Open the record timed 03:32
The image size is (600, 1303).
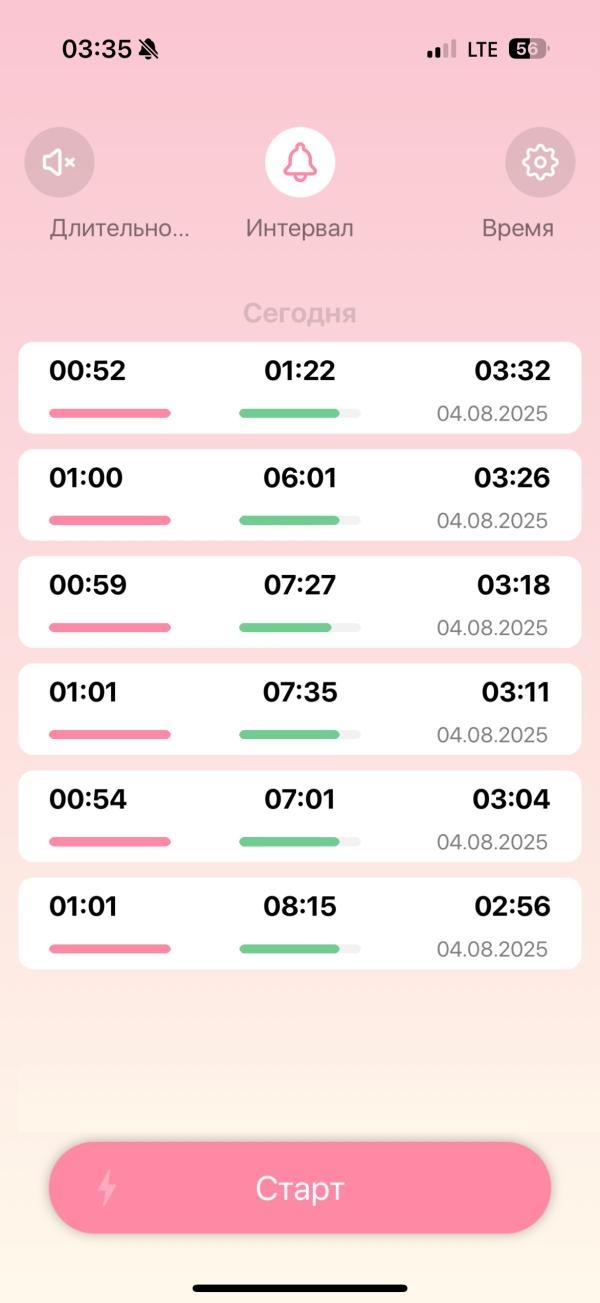(300, 388)
